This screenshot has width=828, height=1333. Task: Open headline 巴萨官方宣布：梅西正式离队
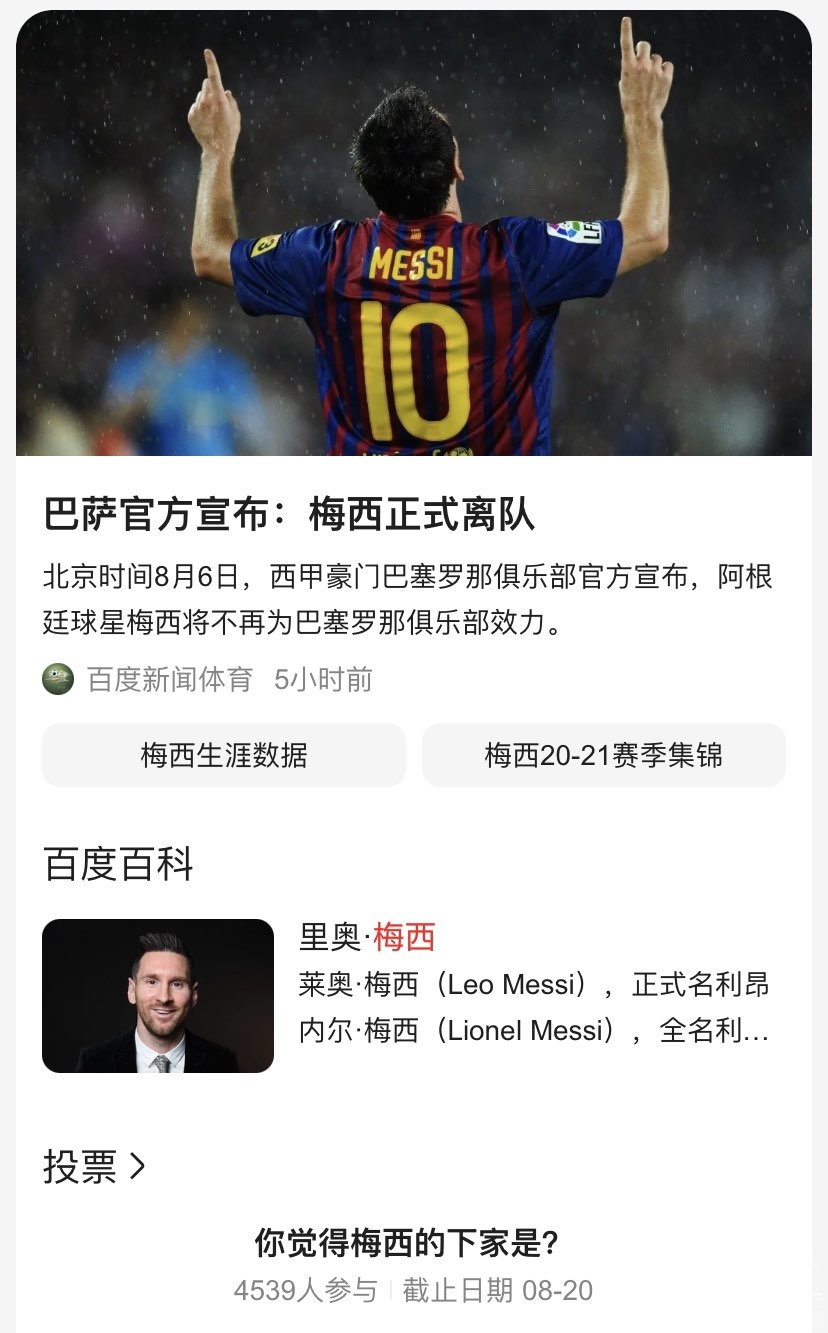(x=290, y=515)
